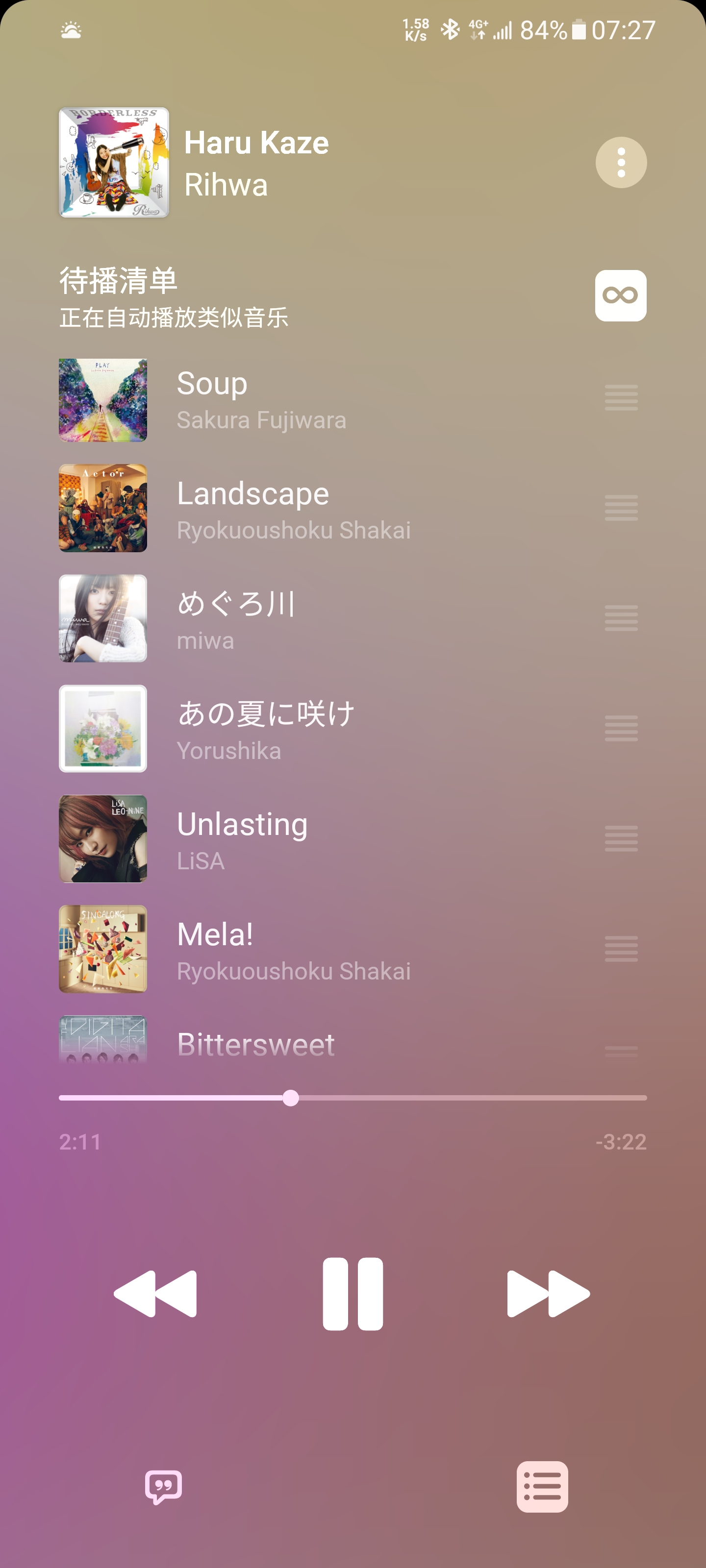This screenshot has height=1568, width=706.
Task: Pause the current song
Action: [x=353, y=1294]
